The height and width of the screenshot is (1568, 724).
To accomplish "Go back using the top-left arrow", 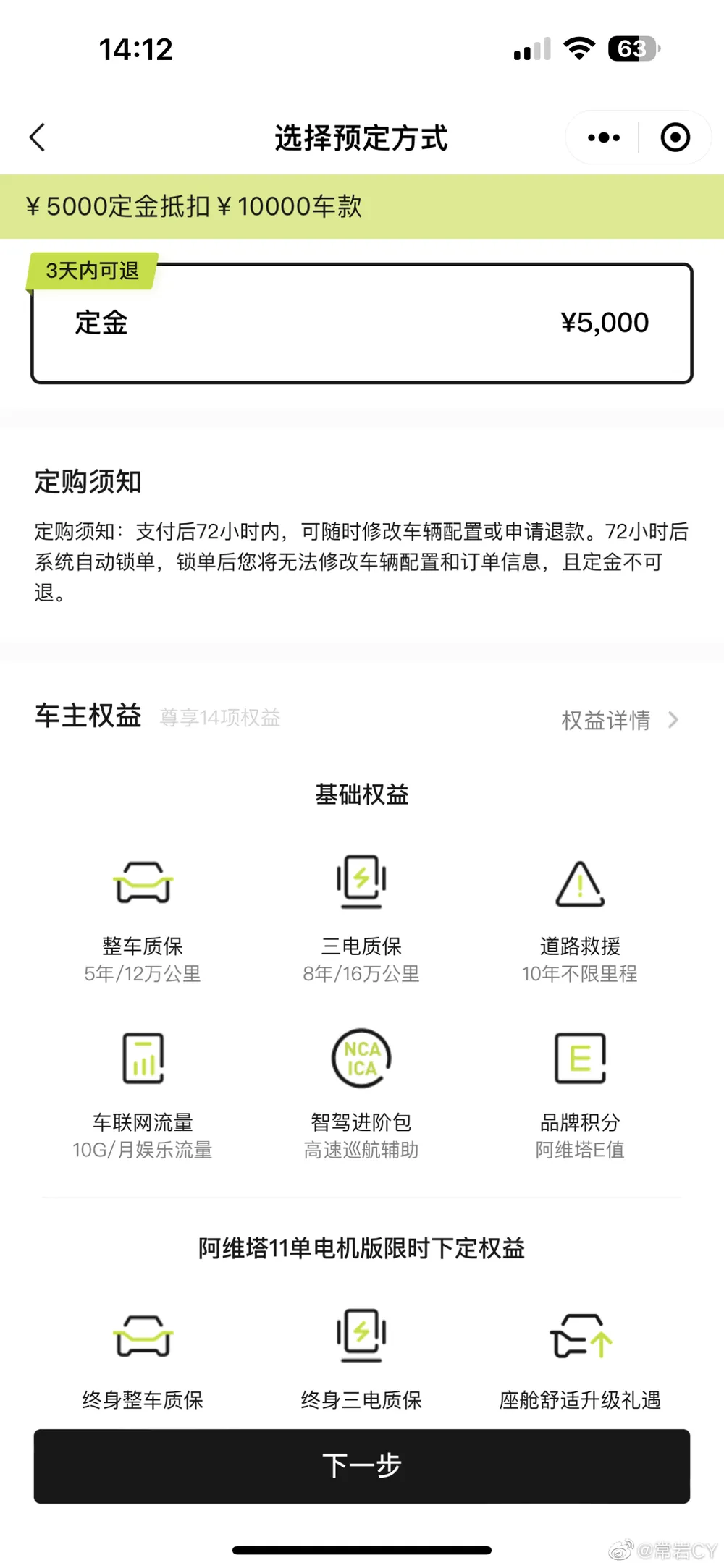I will tap(38, 137).
